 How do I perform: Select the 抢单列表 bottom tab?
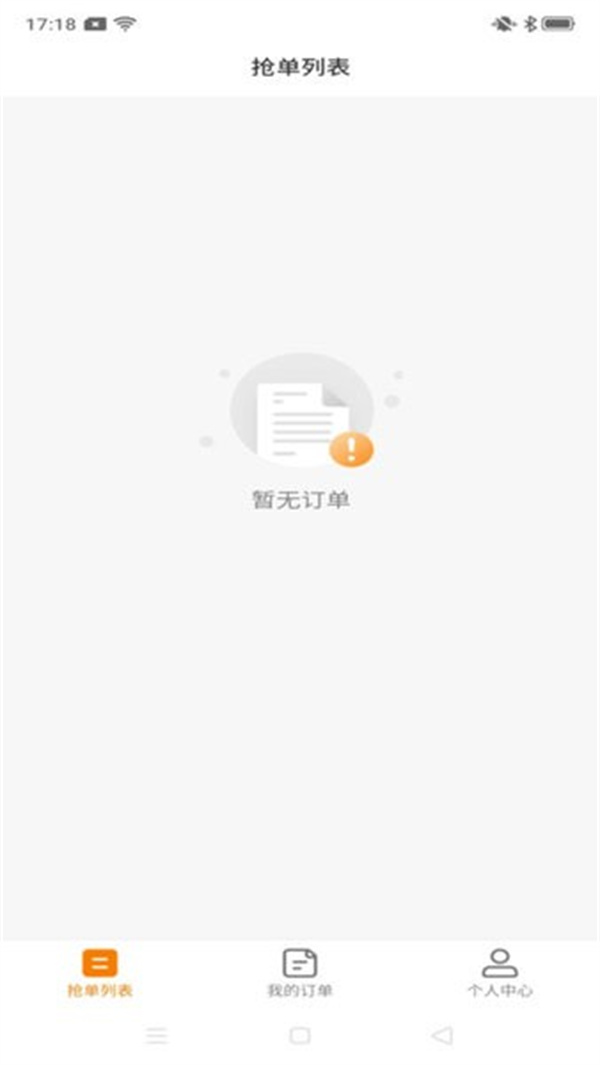[x=100, y=973]
